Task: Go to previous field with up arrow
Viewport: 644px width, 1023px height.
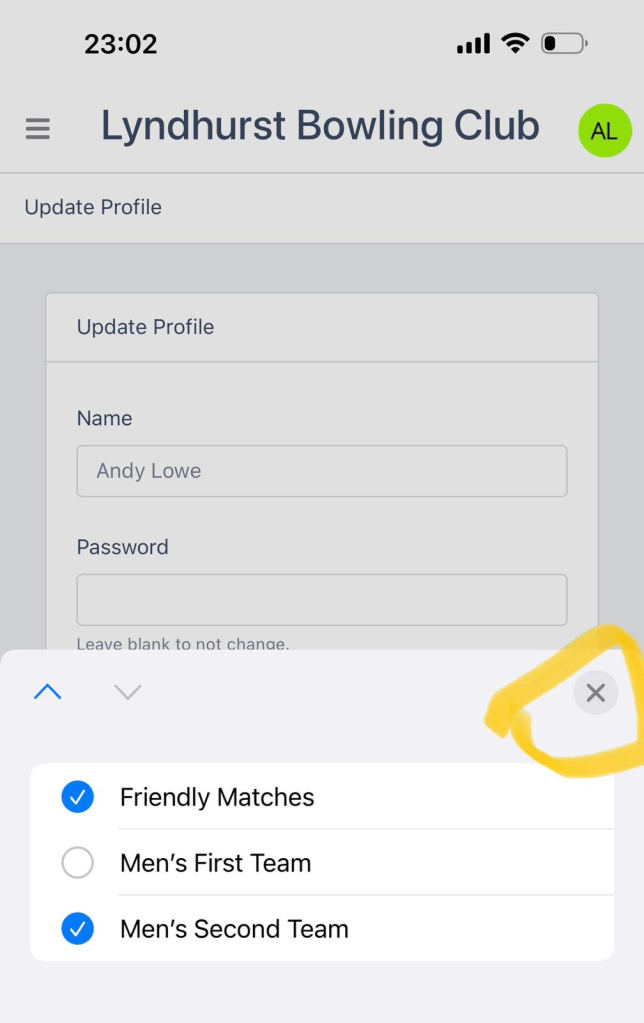Action: pos(48,692)
